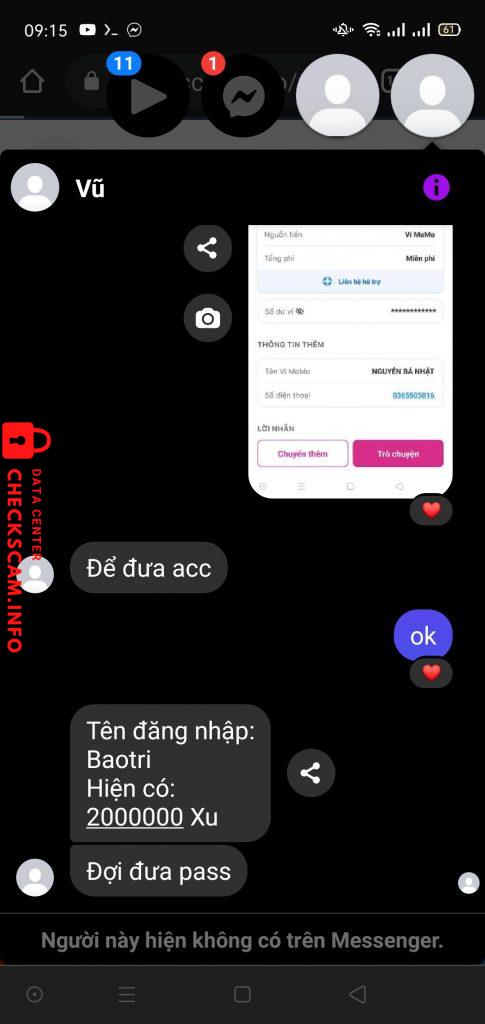Open Vũ's profile picture in header
The image size is (485, 1024).
click(35, 187)
